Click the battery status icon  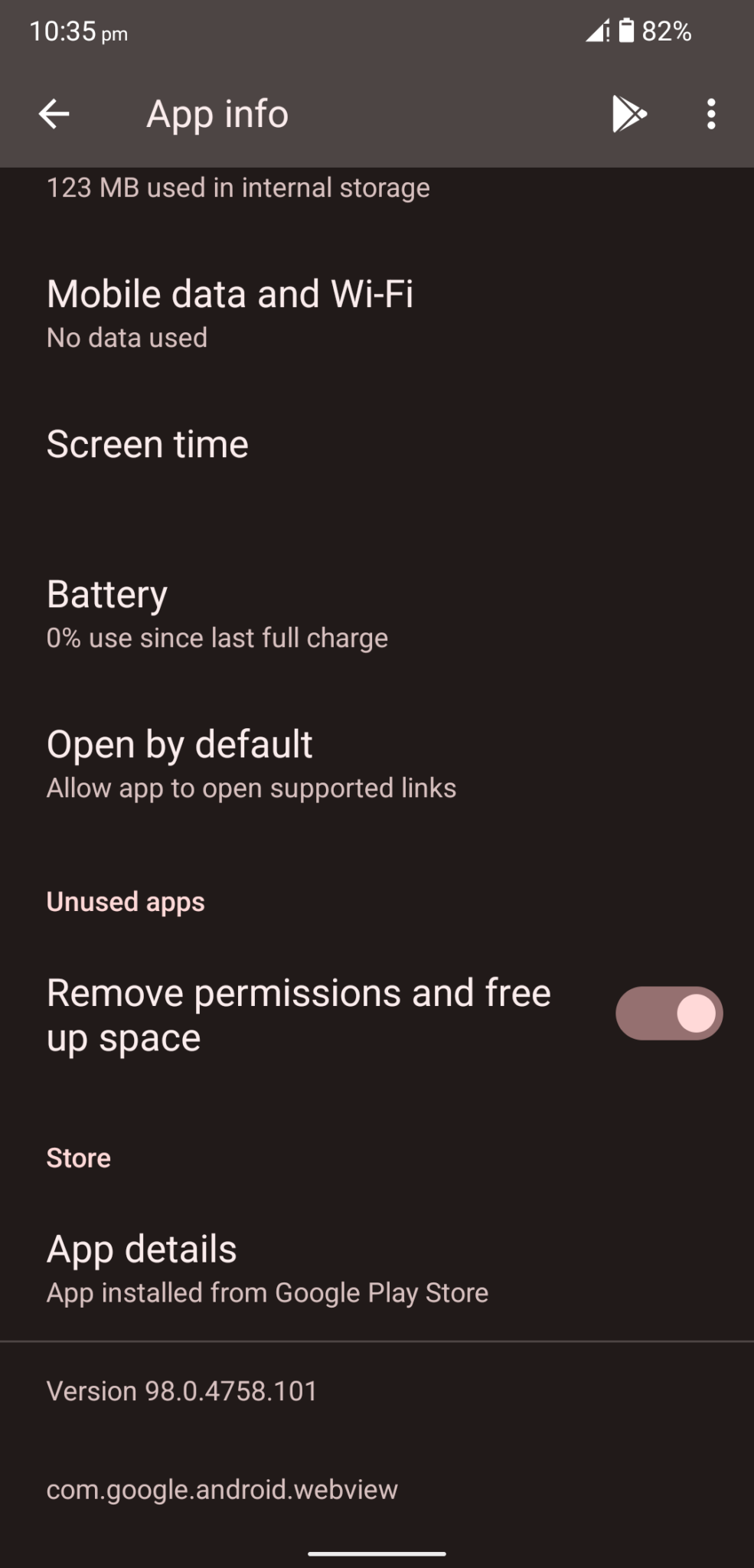[628, 29]
